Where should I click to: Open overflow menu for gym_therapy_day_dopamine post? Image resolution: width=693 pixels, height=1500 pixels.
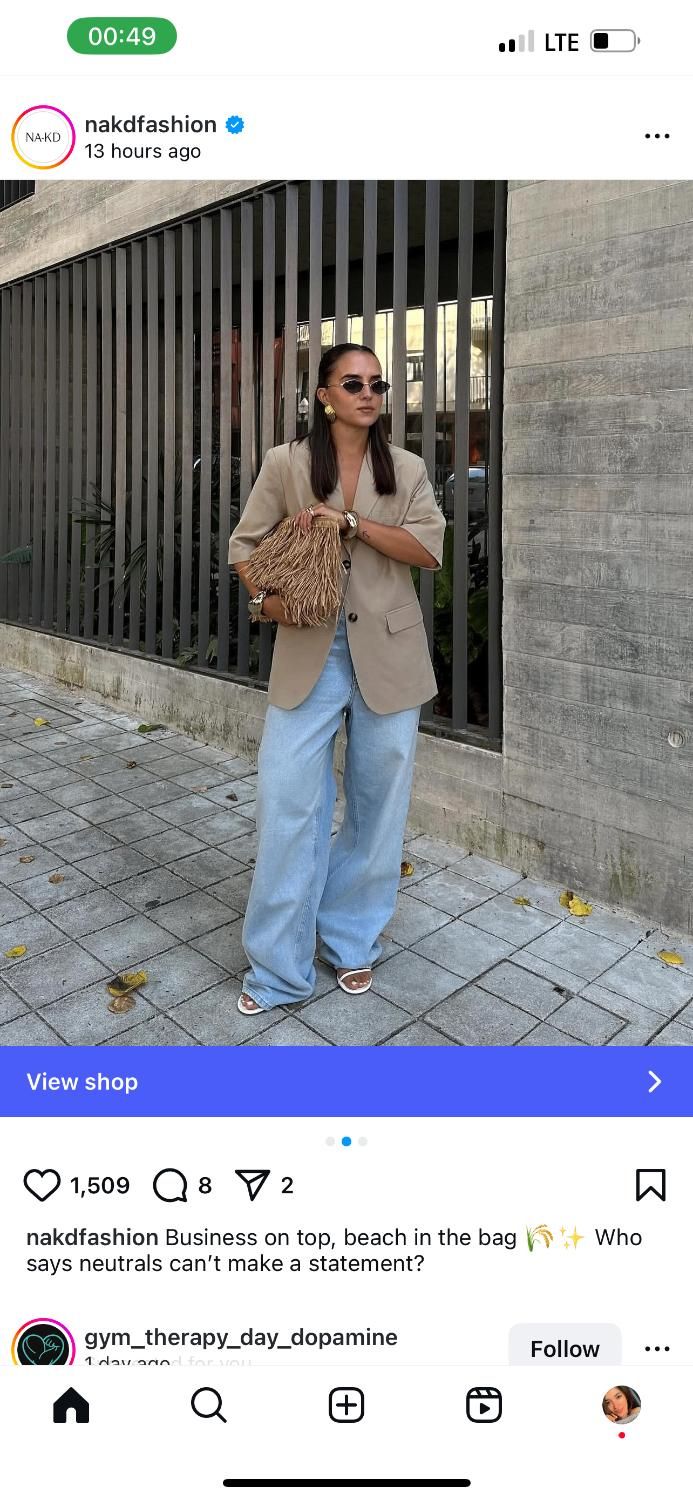click(x=657, y=1348)
